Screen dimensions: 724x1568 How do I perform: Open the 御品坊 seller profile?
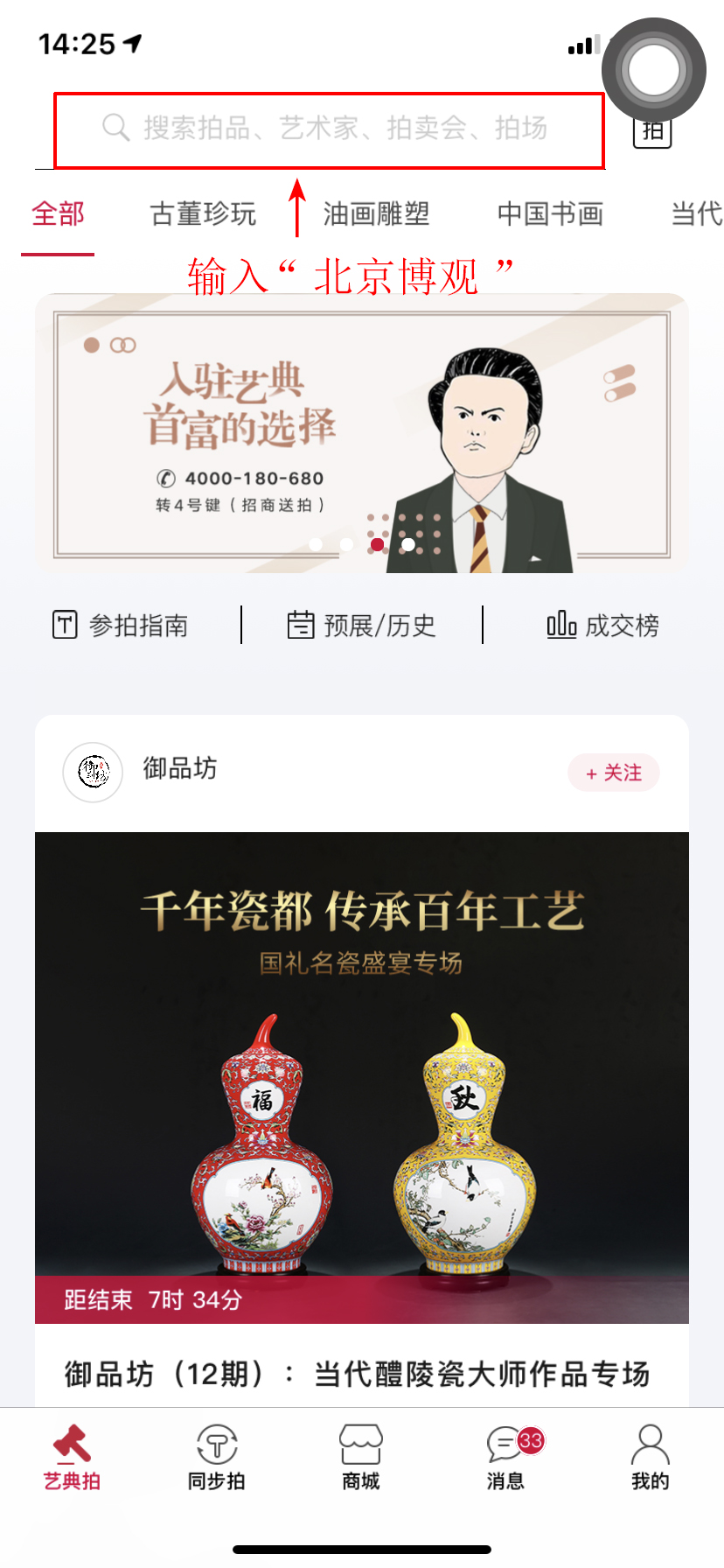179,769
